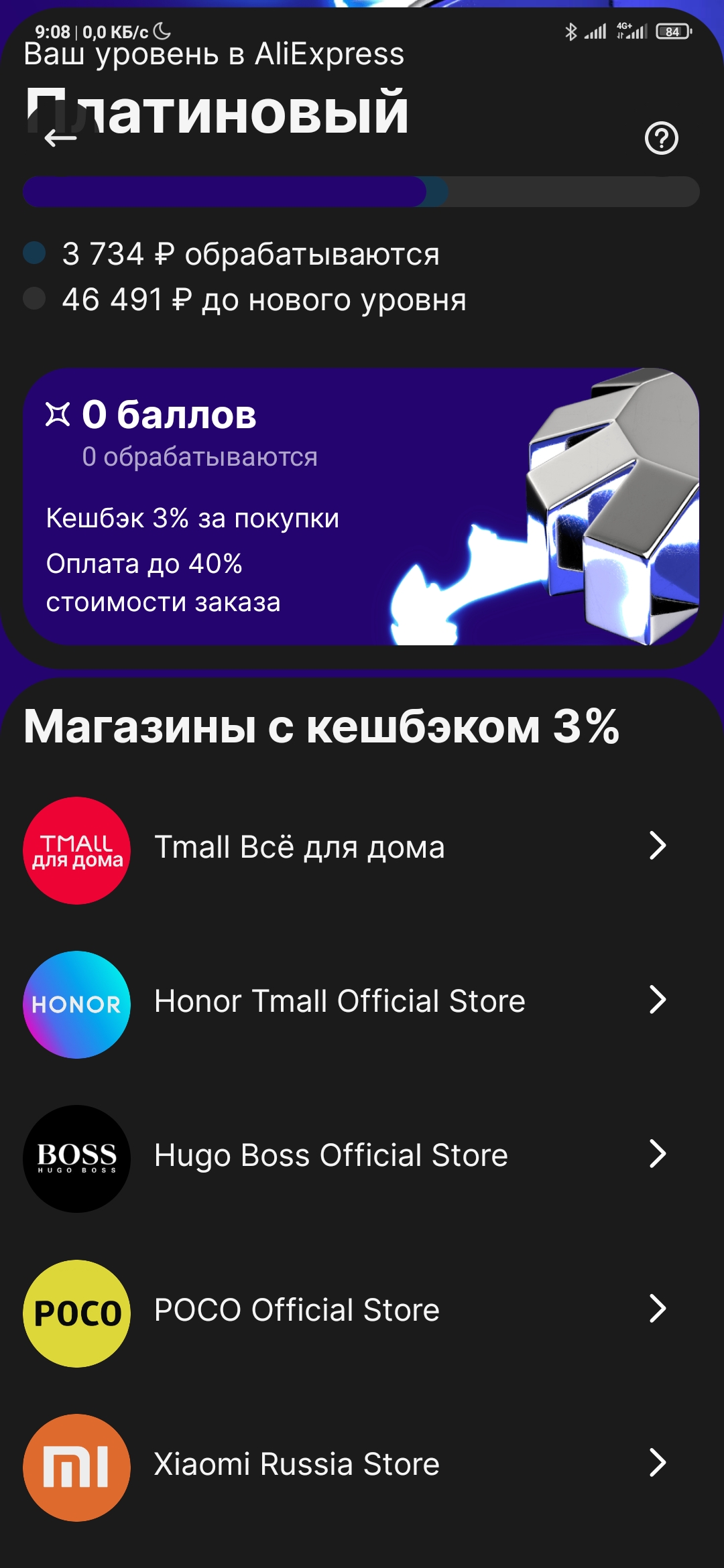Open Tmall Всё для дома store
The width and height of the screenshot is (724, 1568).
pos(345,848)
